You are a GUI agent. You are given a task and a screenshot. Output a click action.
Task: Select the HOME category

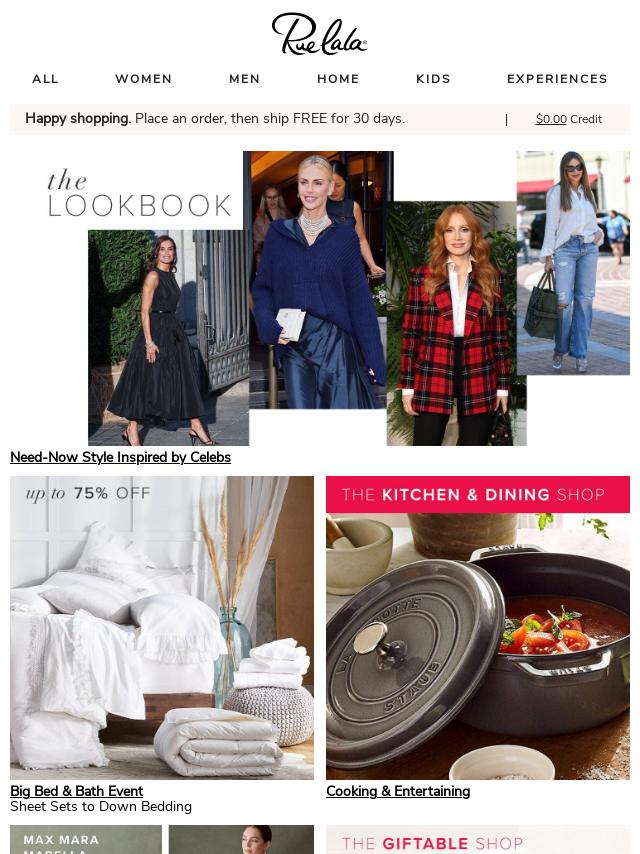click(338, 79)
